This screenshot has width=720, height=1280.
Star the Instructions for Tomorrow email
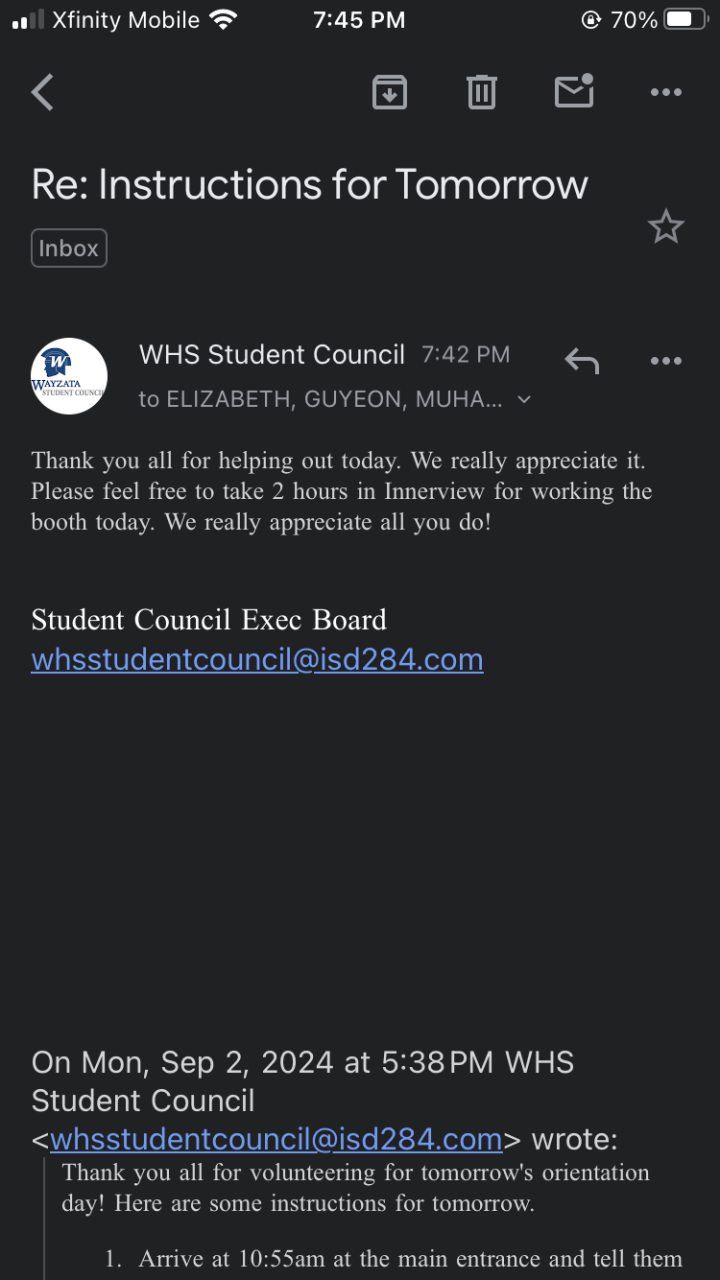coord(666,228)
